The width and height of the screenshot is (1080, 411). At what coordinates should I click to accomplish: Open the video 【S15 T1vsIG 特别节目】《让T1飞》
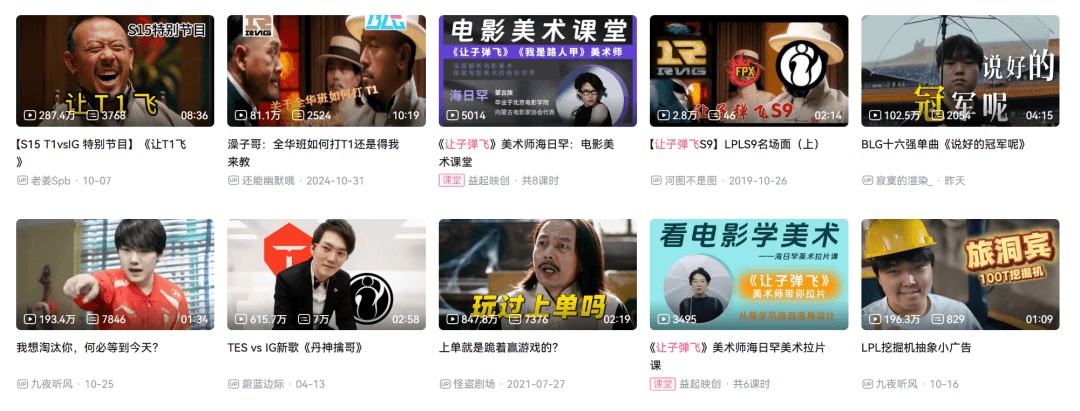click(x=115, y=70)
